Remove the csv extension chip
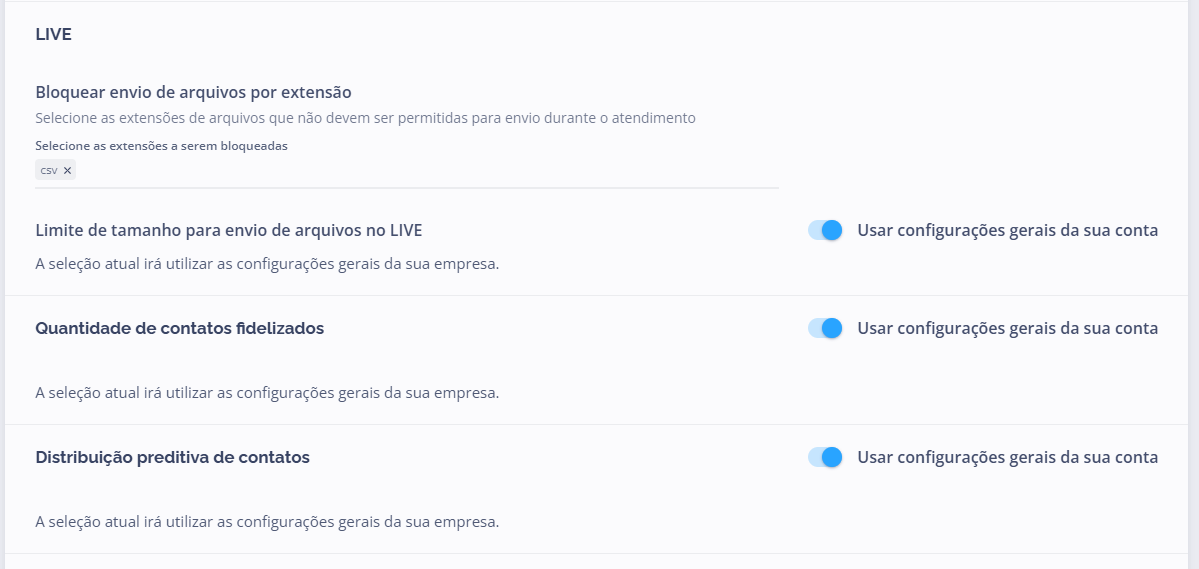 coord(67,171)
